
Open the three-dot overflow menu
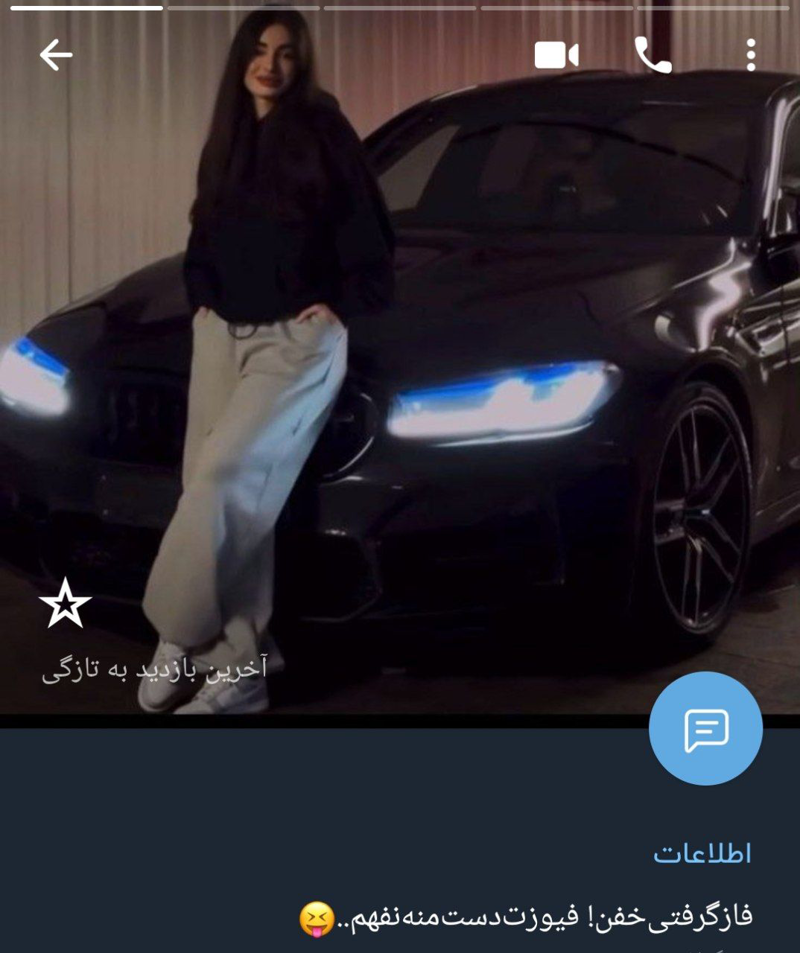tap(751, 55)
